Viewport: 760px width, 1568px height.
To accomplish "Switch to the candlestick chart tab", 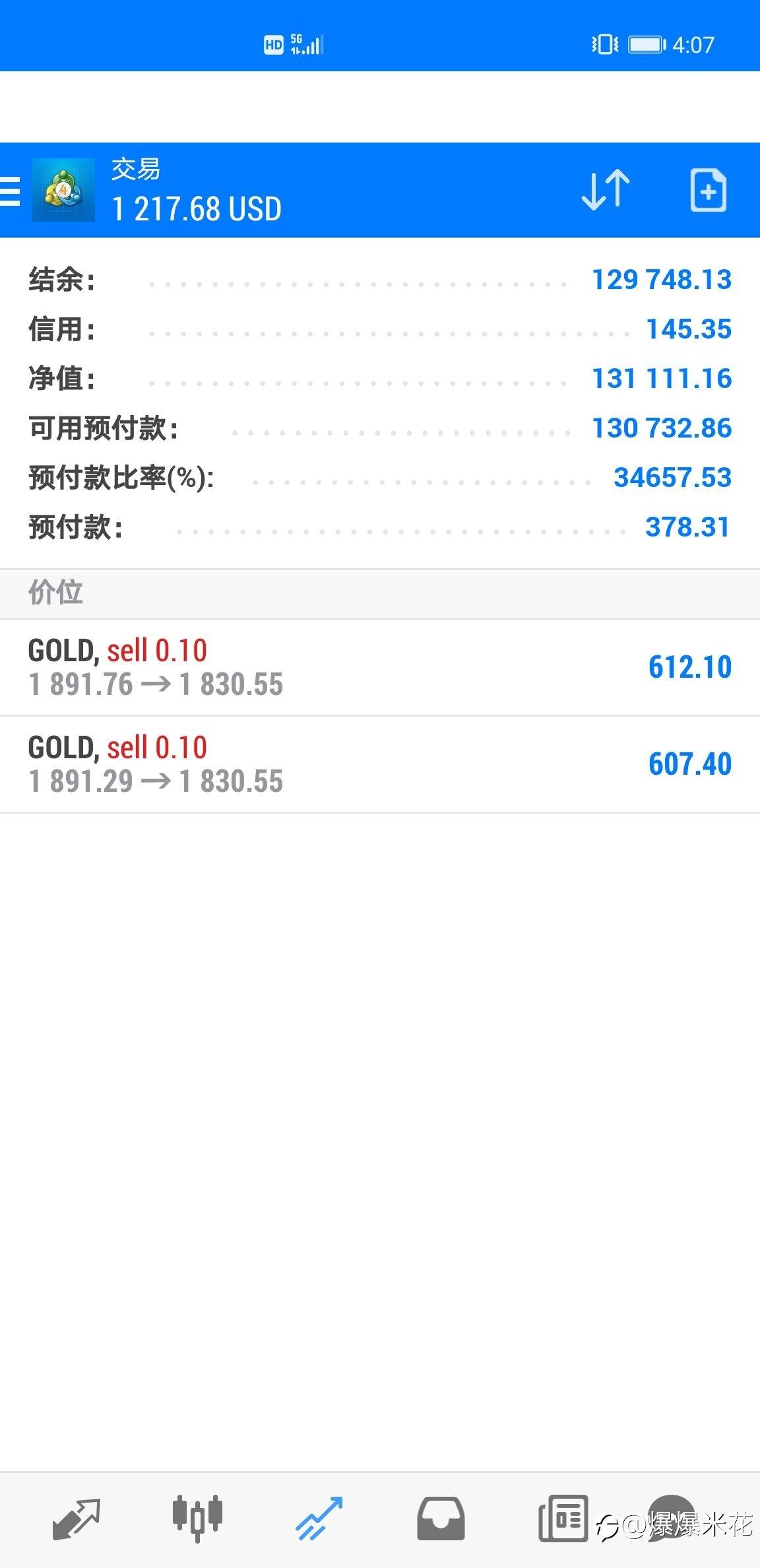I will (x=197, y=1518).
